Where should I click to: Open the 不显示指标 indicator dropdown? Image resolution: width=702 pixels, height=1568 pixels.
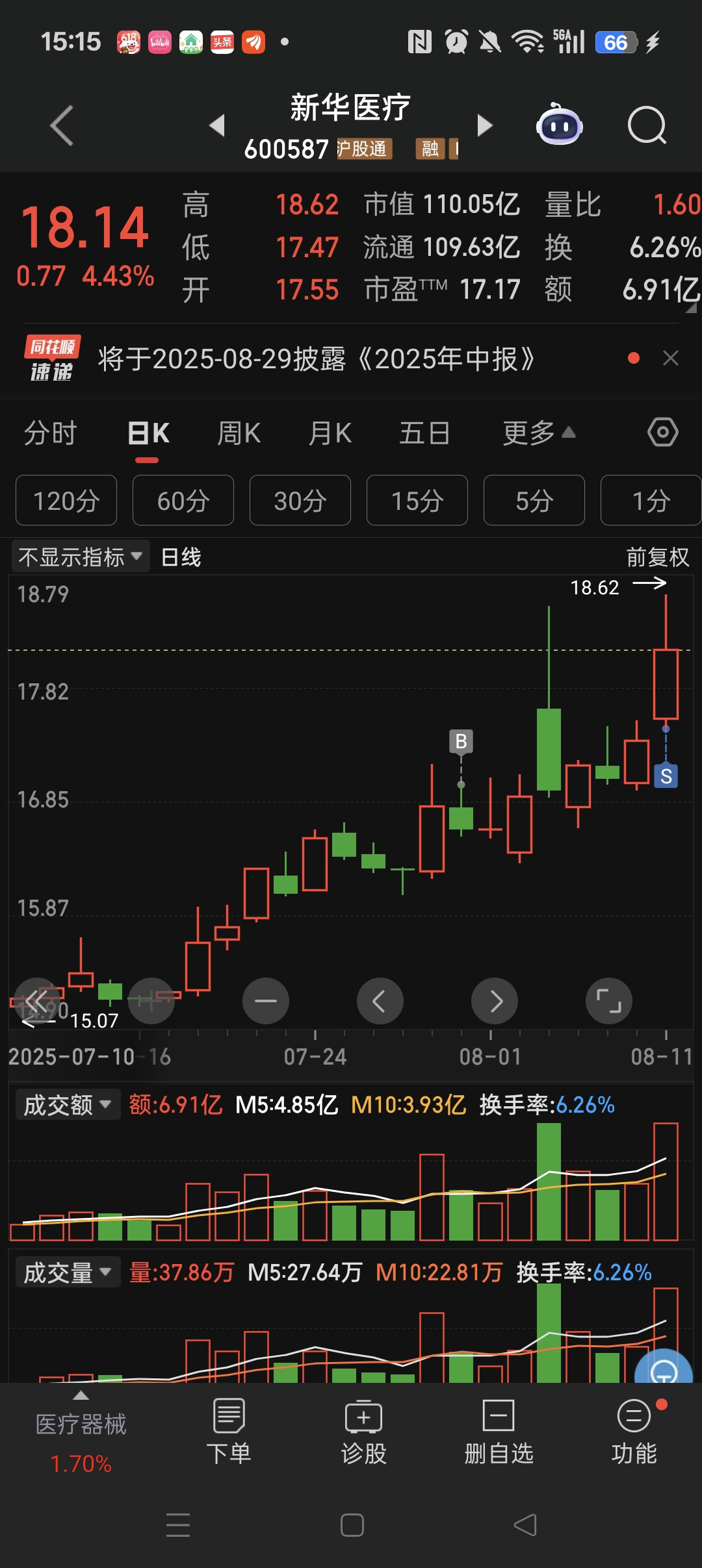click(x=81, y=557)
